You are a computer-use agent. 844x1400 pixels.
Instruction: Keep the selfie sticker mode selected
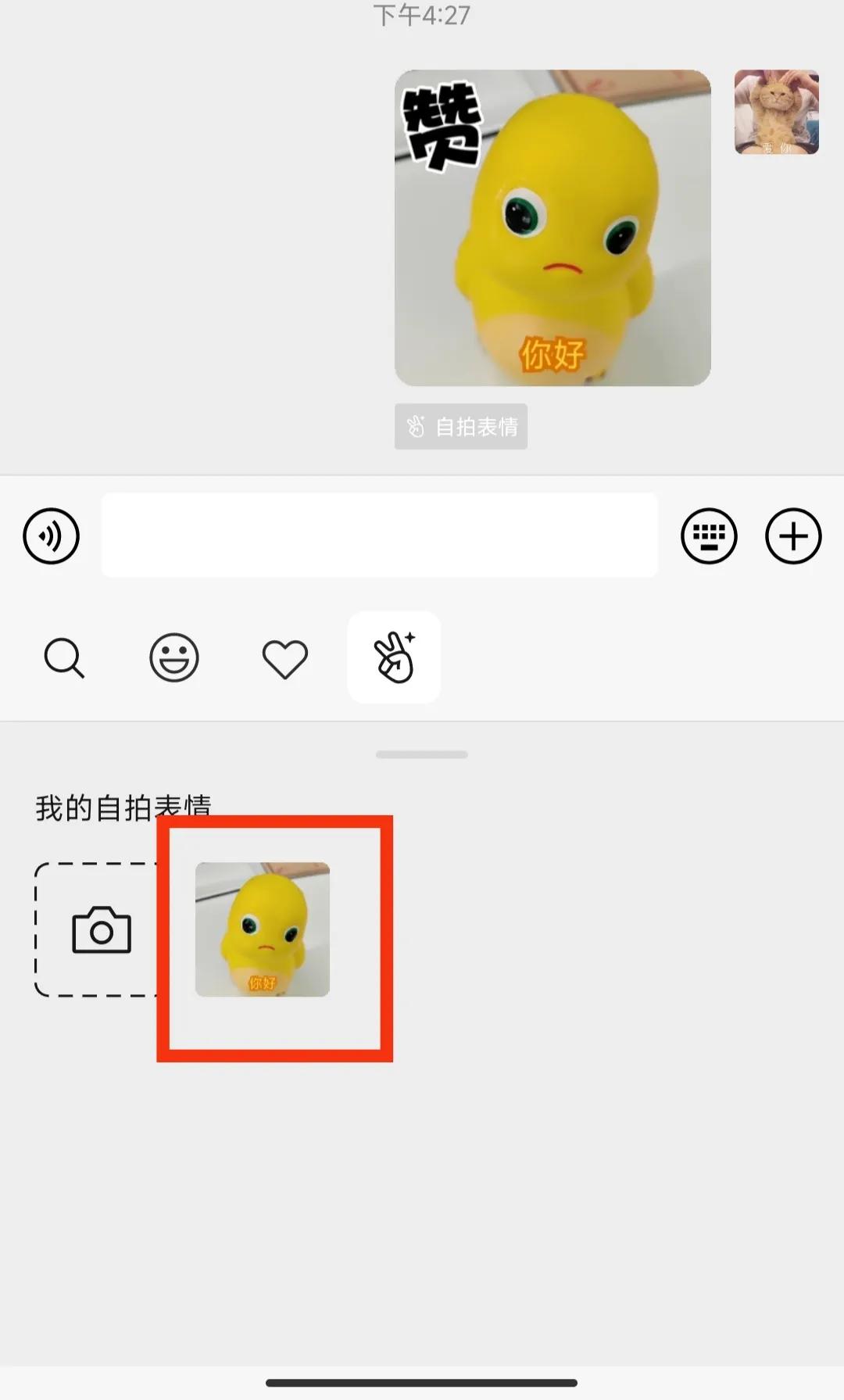click(x=394, y=657)
